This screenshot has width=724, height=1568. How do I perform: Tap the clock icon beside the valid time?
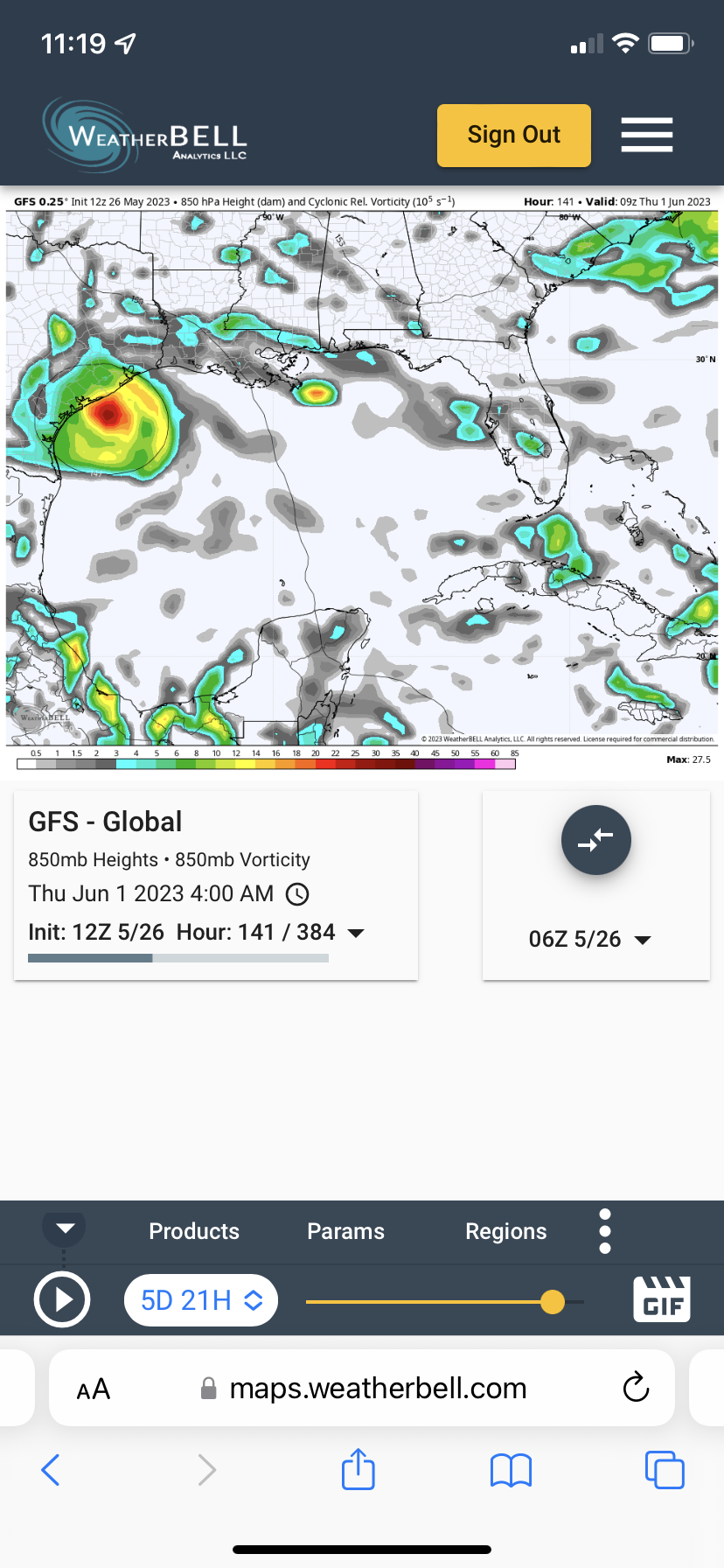pos(298,894)
